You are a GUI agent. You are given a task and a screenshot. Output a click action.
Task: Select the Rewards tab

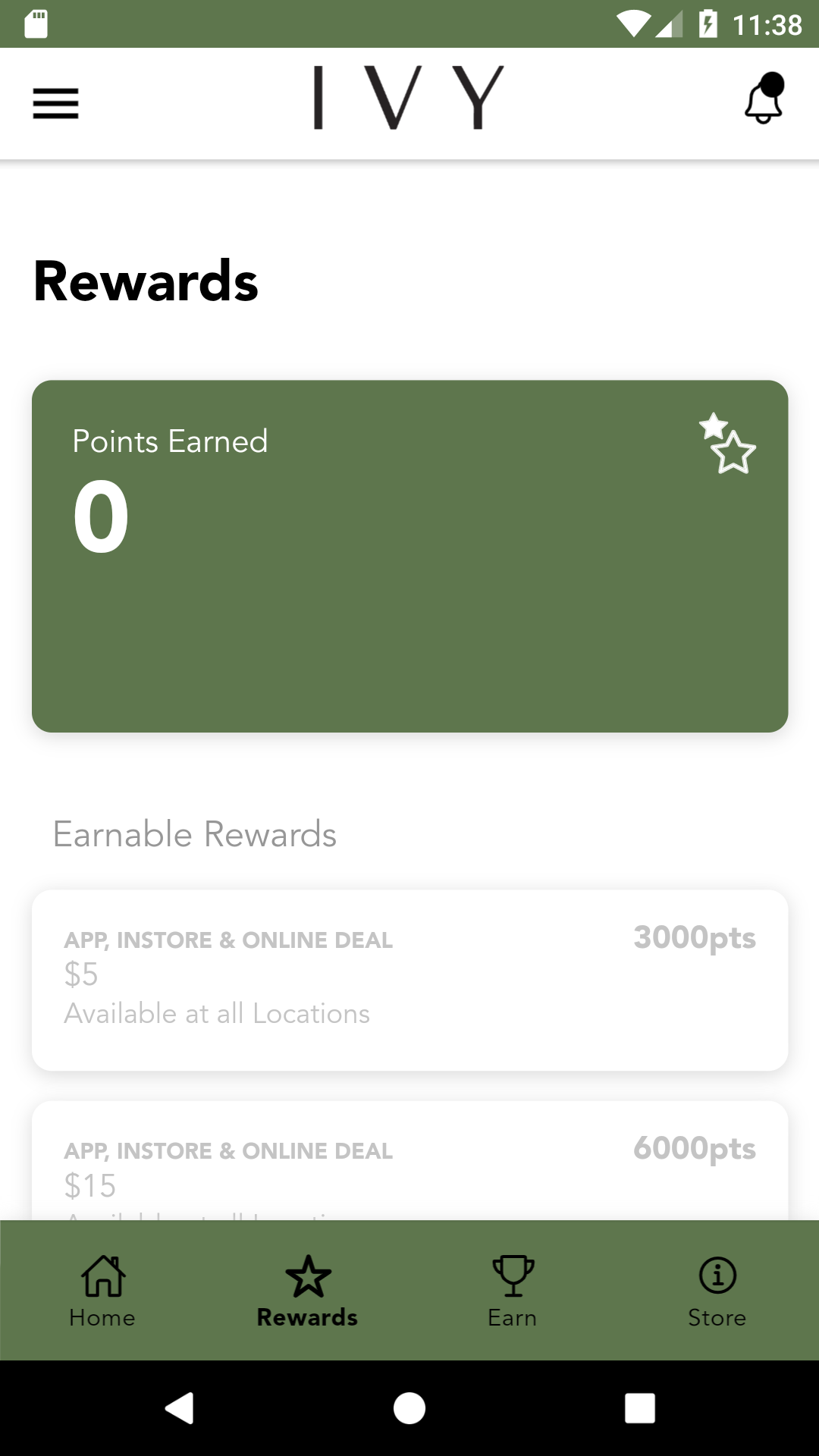click(307, 1291)
